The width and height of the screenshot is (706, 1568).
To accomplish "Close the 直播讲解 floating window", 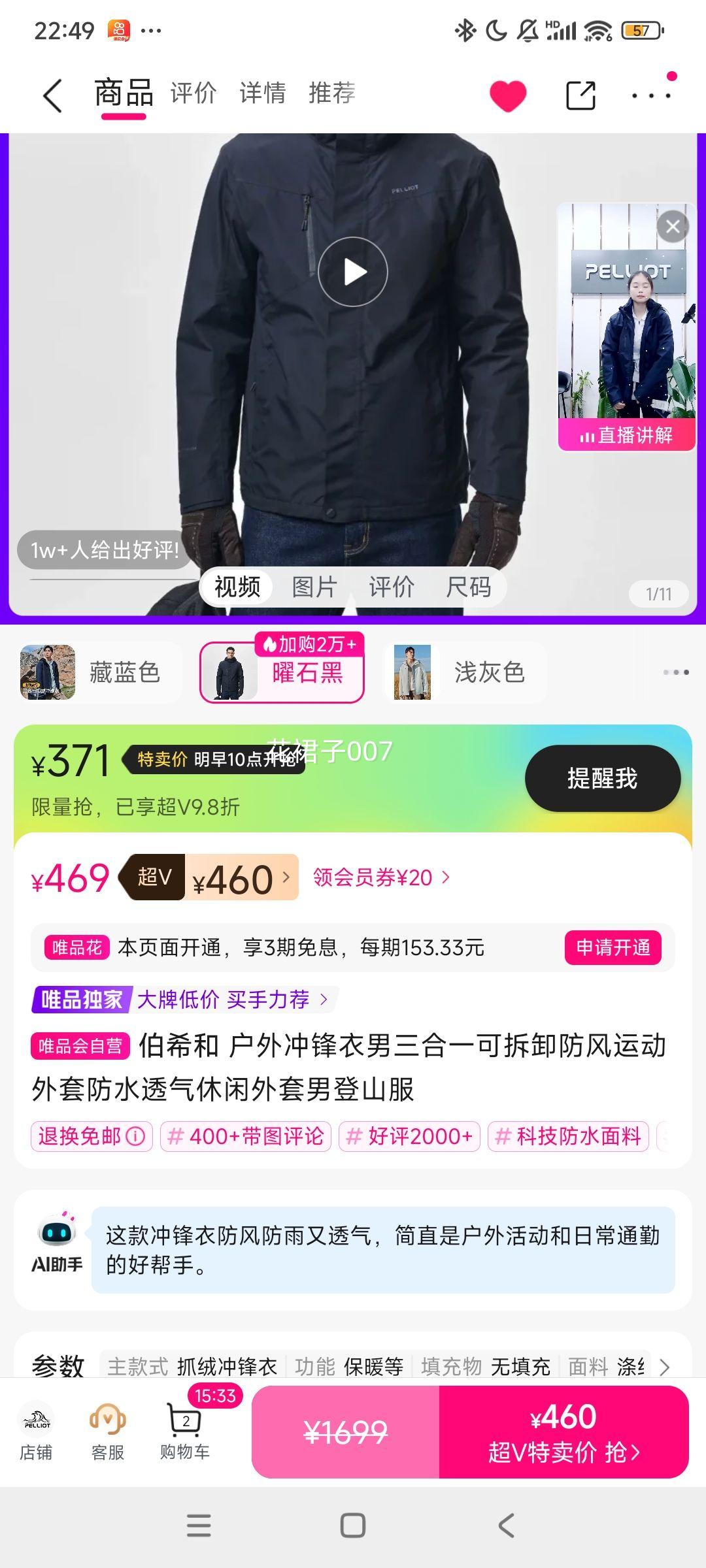I will pyautogui.click(x=673, y=227).
